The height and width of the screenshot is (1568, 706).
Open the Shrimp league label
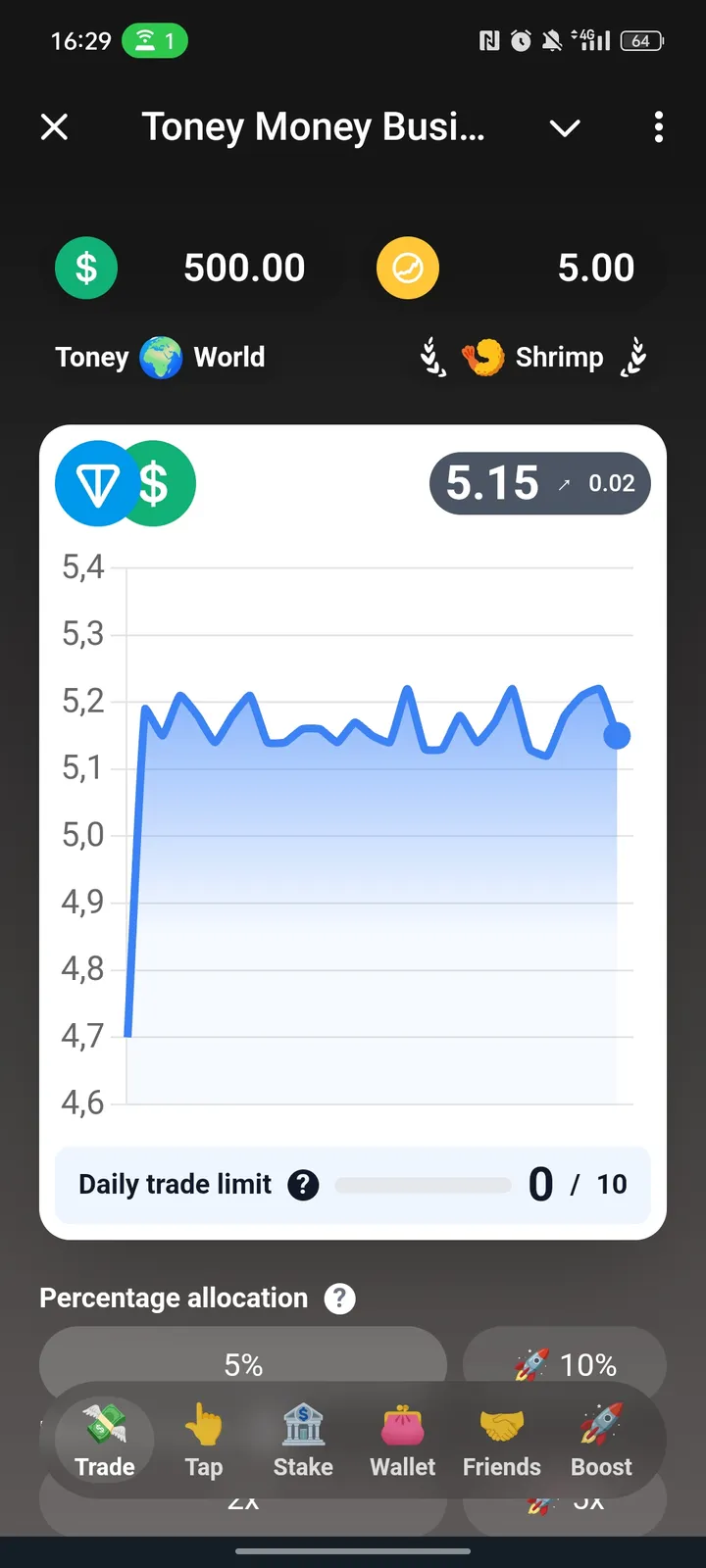[534, 357]
